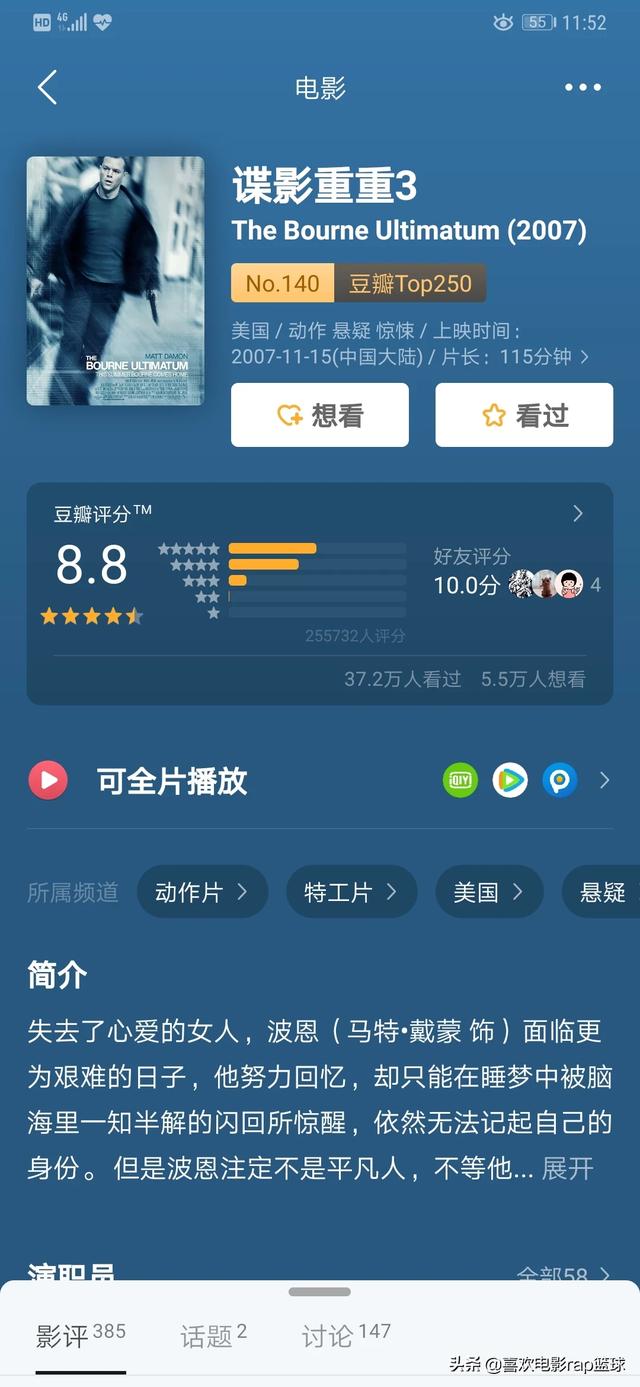Open the 特工片 channel chip
The height and width of the screenshot is (1387, 640).
351,892
